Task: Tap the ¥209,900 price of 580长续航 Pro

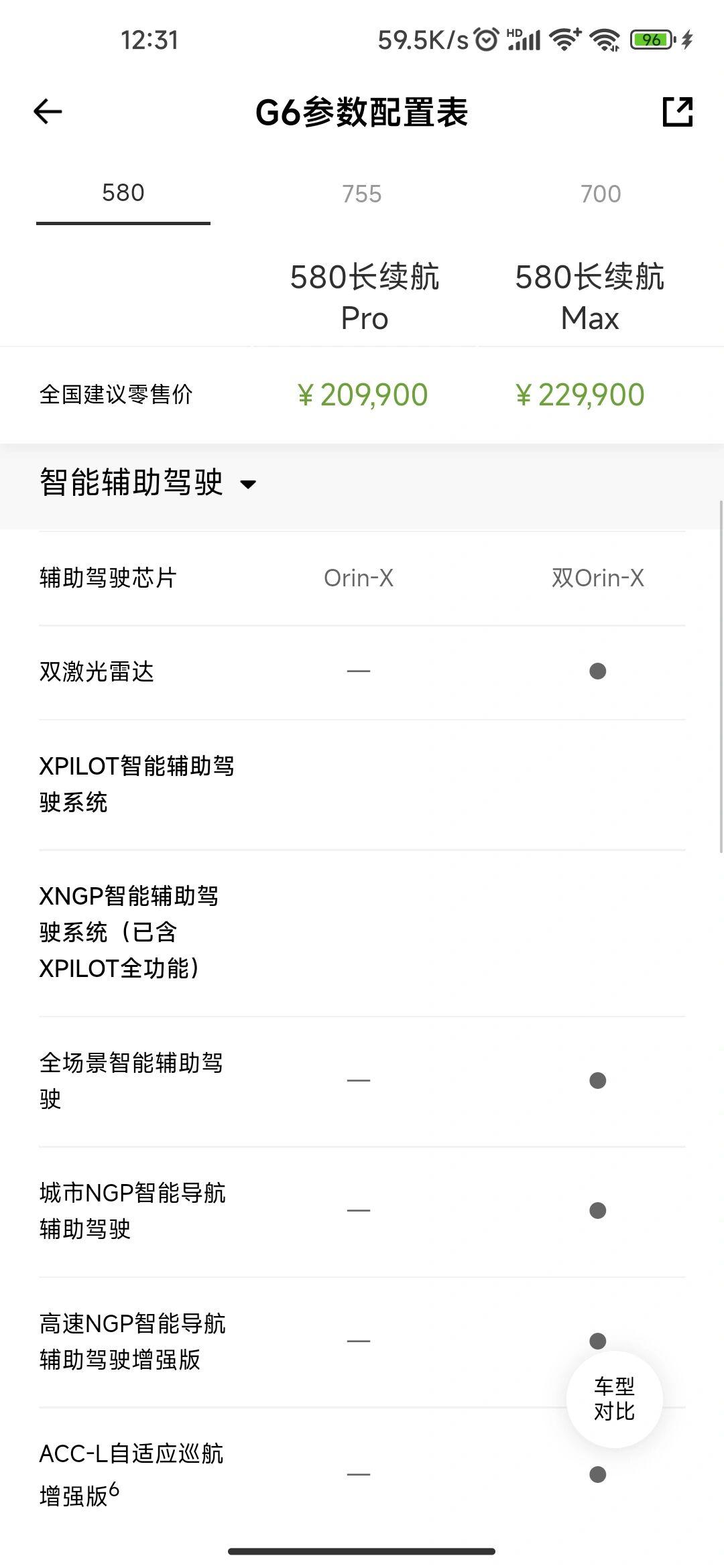Action: pos(362,395)
